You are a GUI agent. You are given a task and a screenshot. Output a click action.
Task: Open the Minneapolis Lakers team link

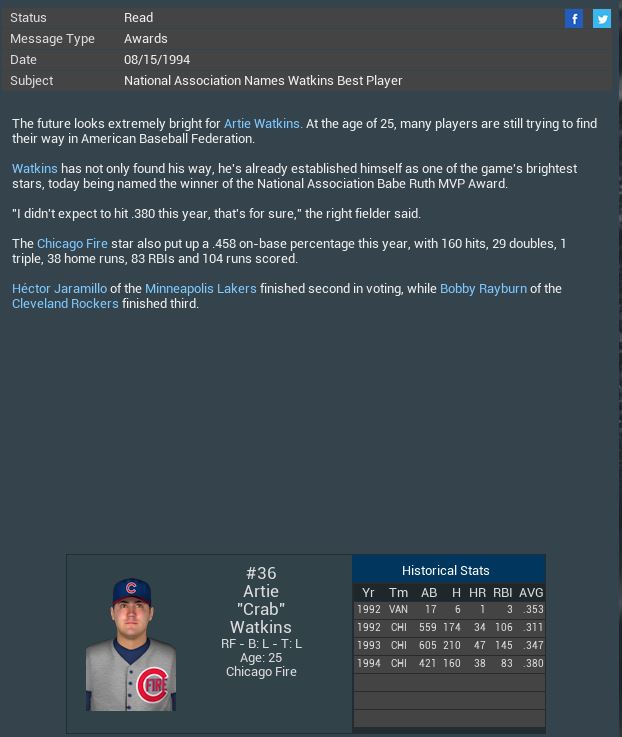200,289
